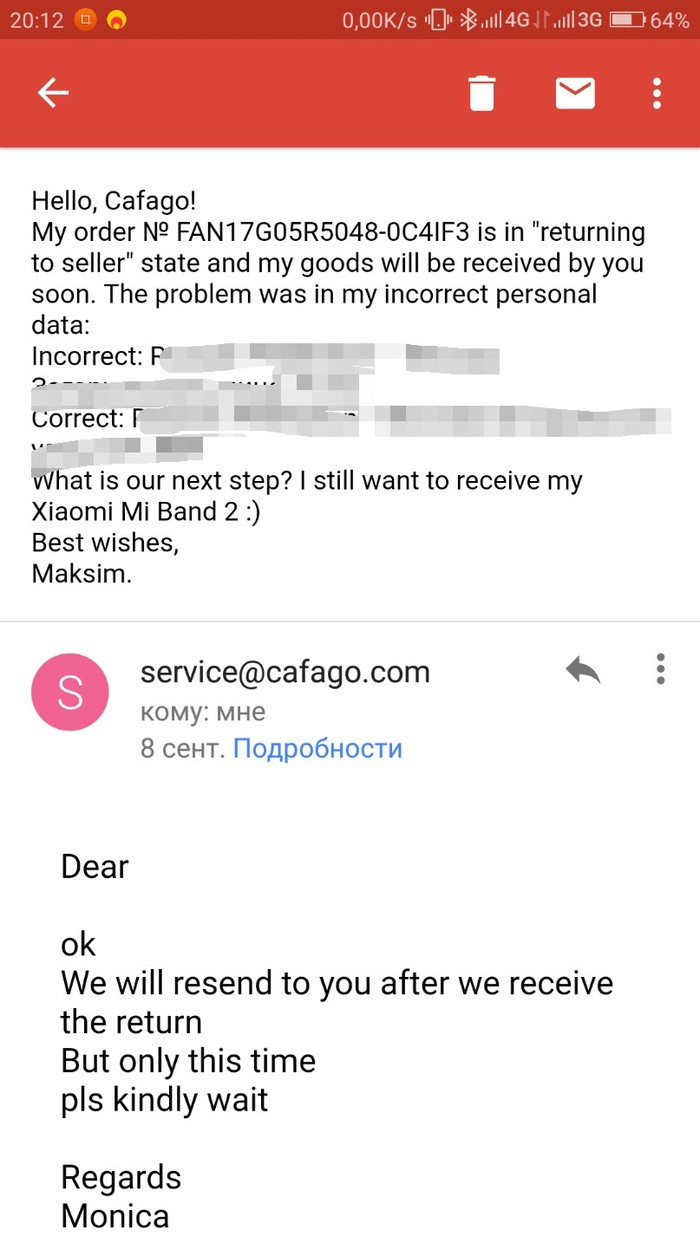Mark the conversation as unread

pos(575,93)
